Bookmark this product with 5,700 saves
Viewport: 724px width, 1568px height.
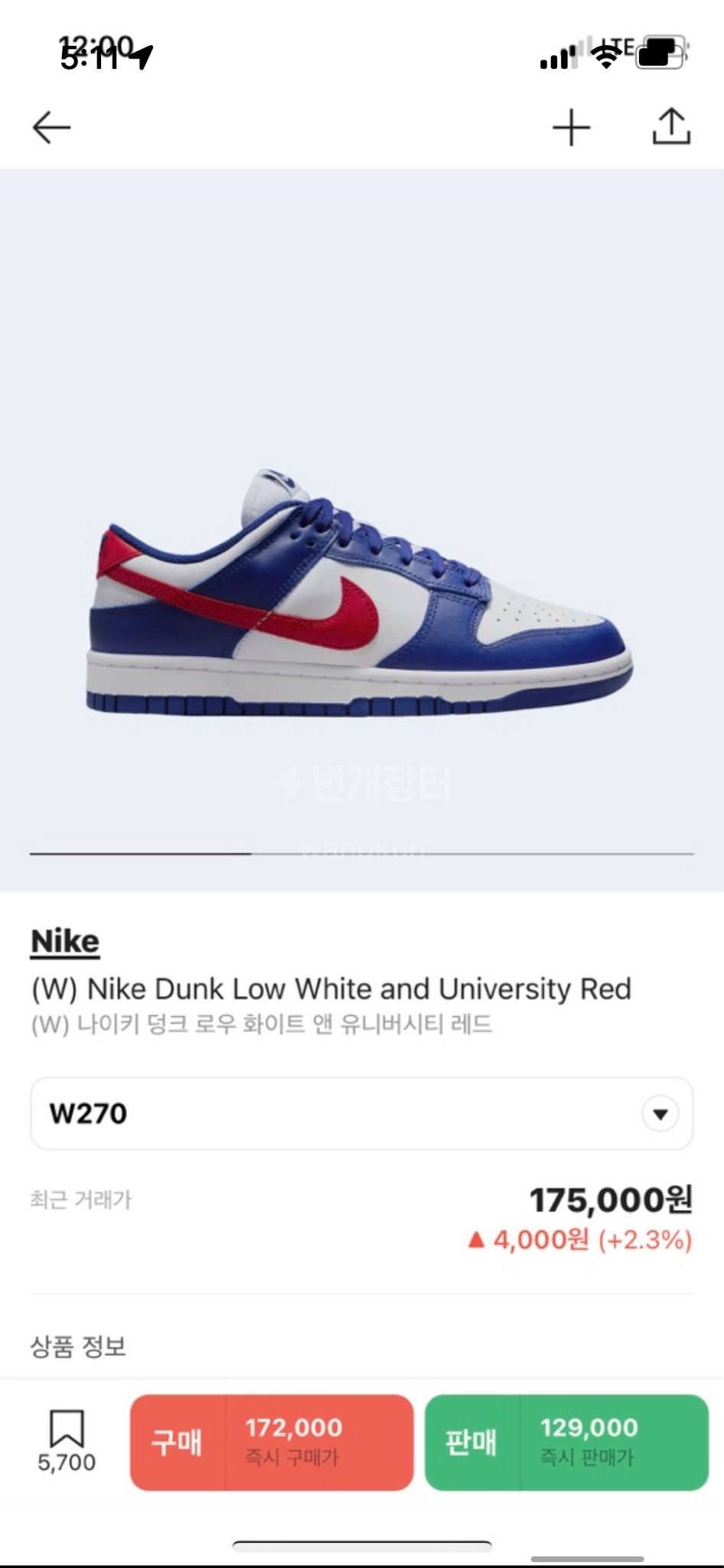click(67, 1430)
